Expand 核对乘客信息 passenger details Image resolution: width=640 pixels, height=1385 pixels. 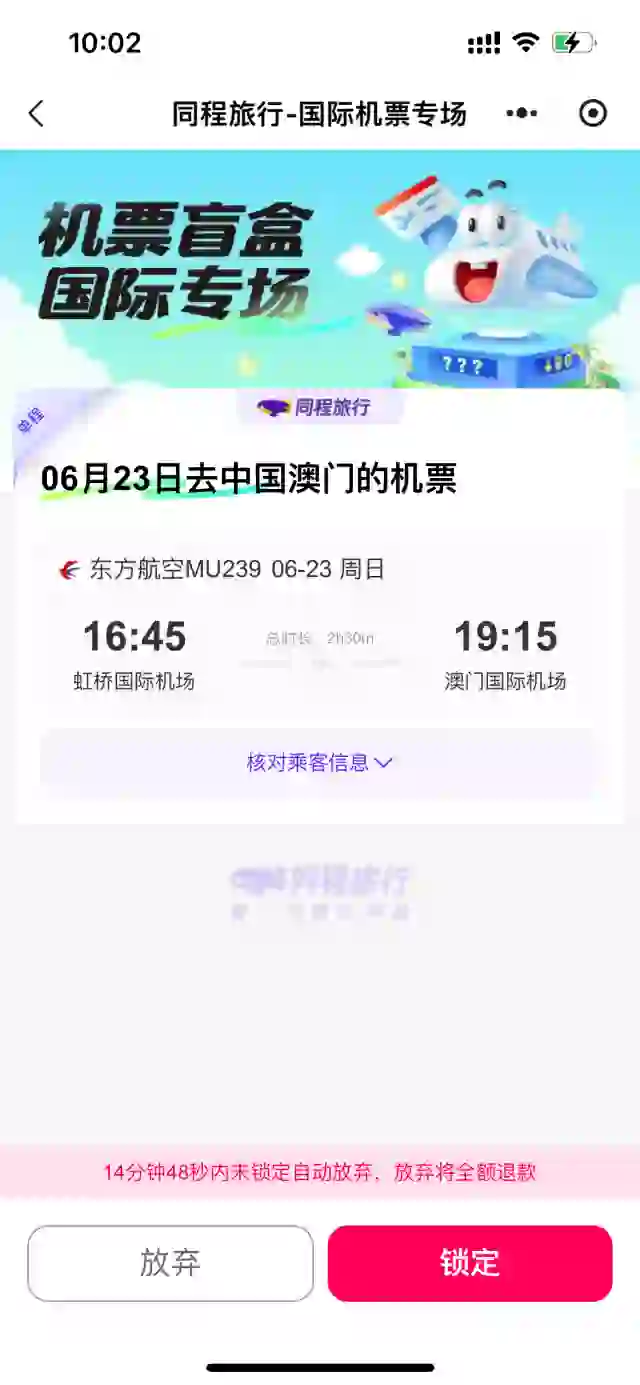pyautogui.click(x=319, y=763)
